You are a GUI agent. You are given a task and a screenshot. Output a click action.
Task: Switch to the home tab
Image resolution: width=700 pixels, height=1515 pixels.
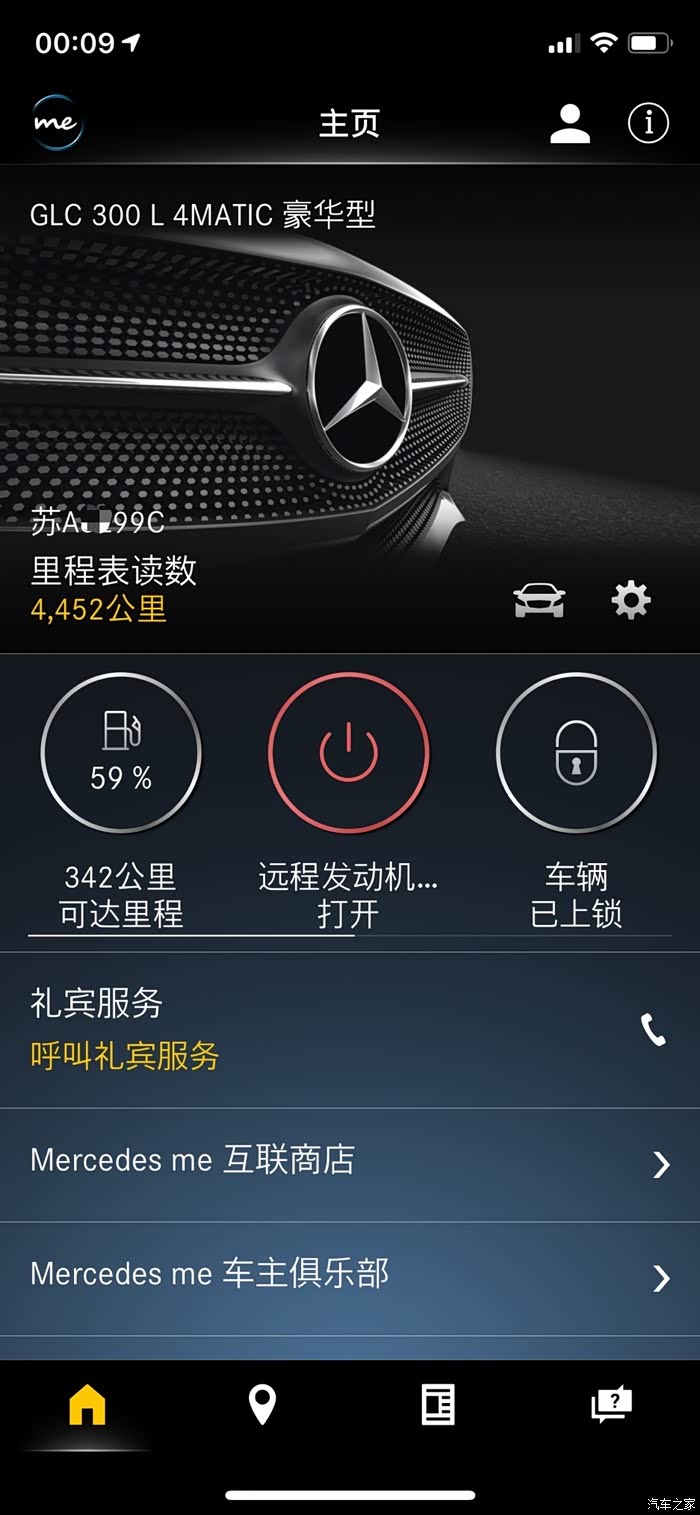[x=87, y=1405]
